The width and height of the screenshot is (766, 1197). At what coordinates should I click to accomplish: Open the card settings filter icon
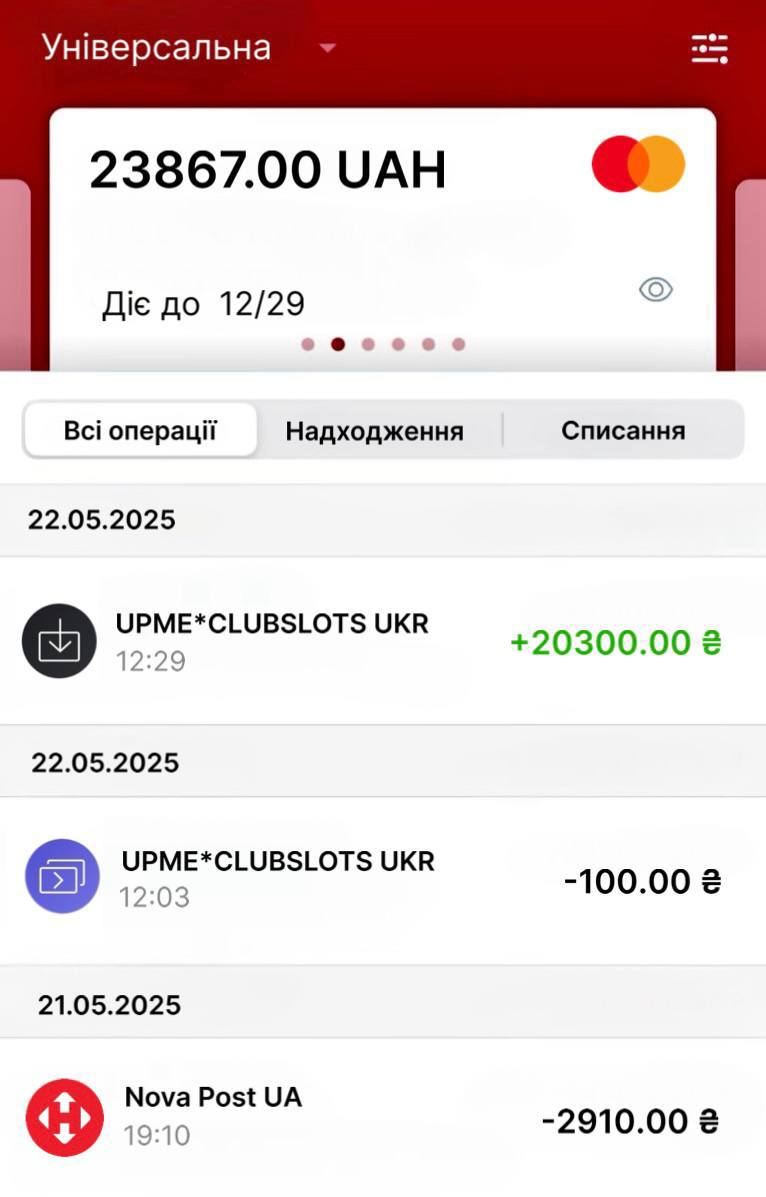[x=709, y=48]
